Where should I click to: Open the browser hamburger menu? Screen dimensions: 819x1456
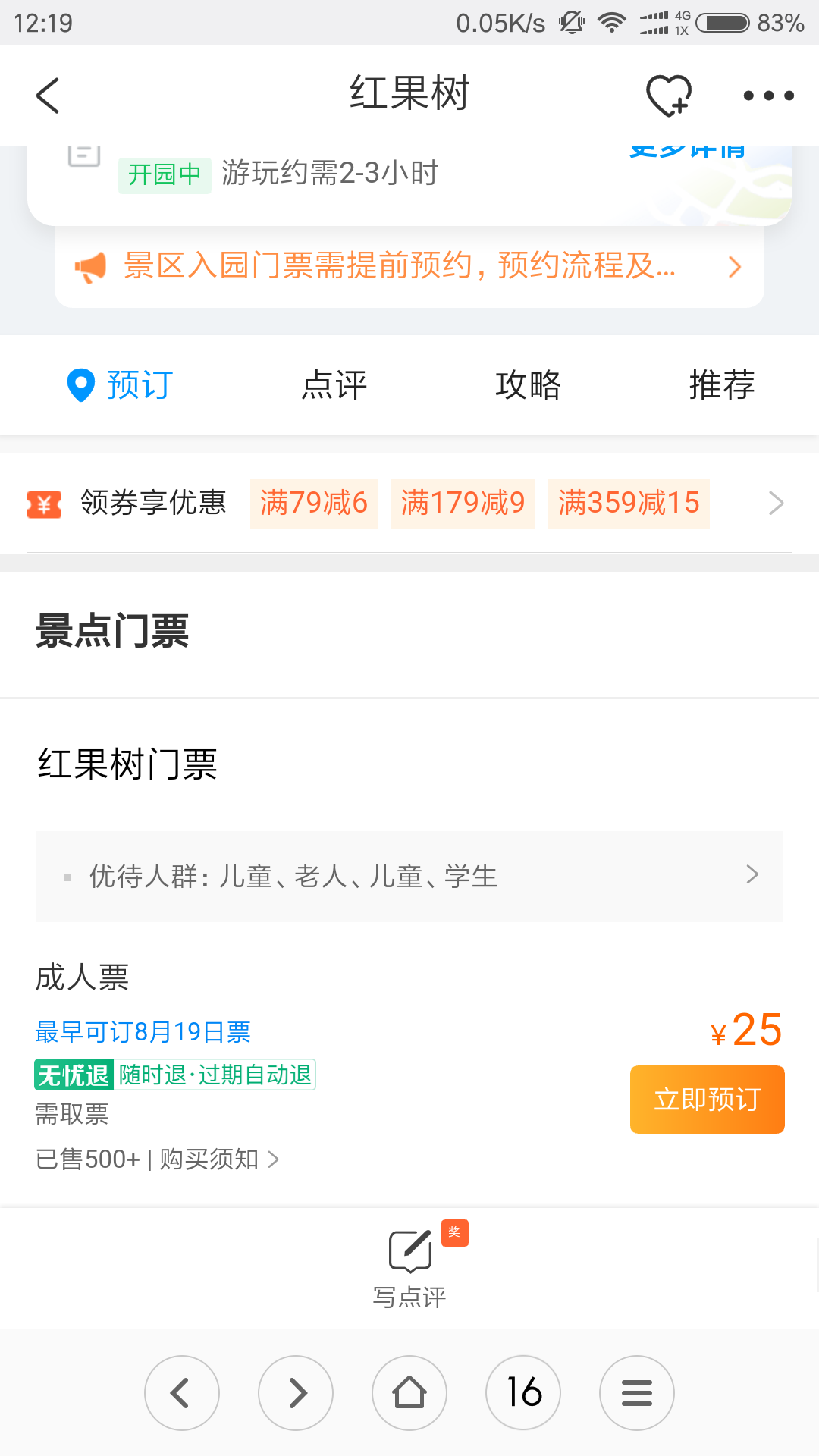637,1393
